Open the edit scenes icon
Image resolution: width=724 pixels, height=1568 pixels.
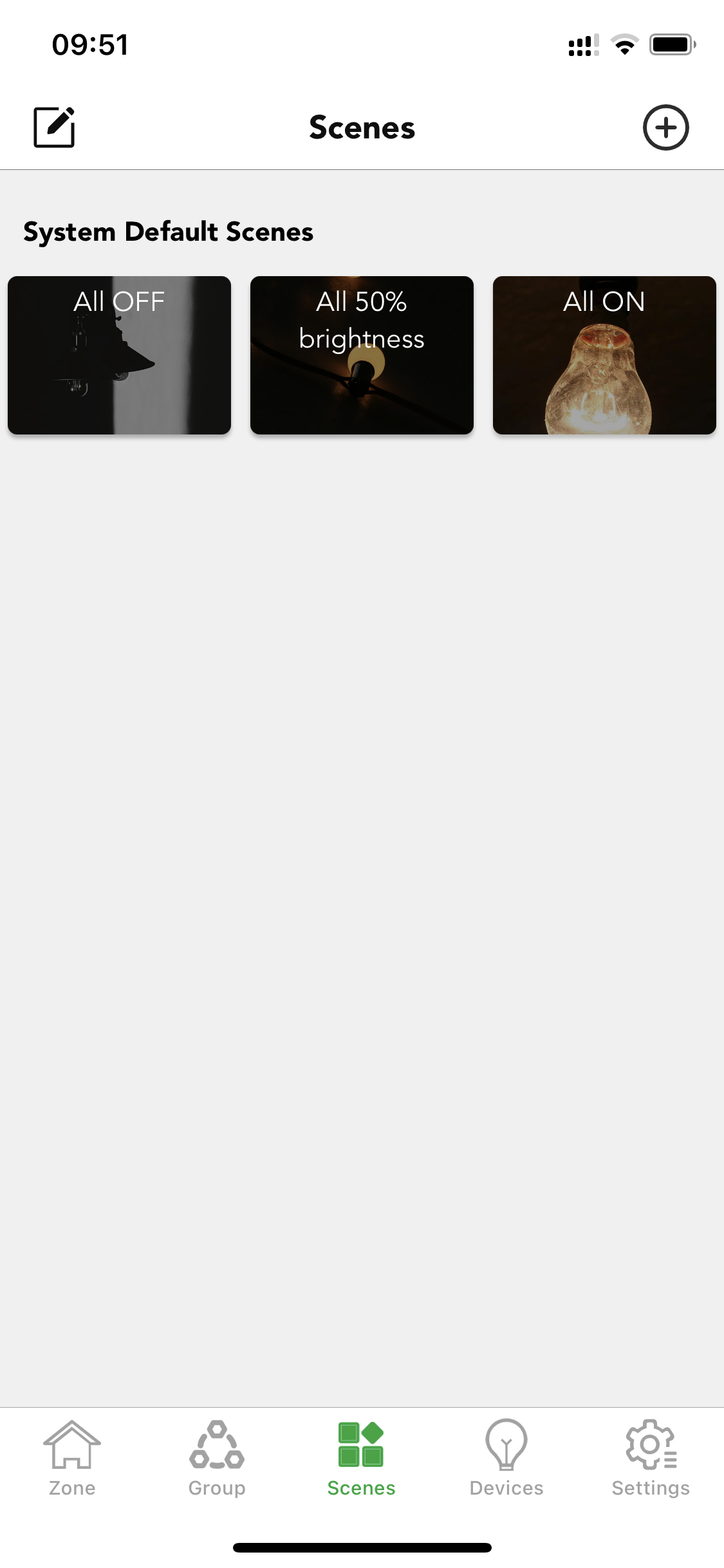coord(54,127)
